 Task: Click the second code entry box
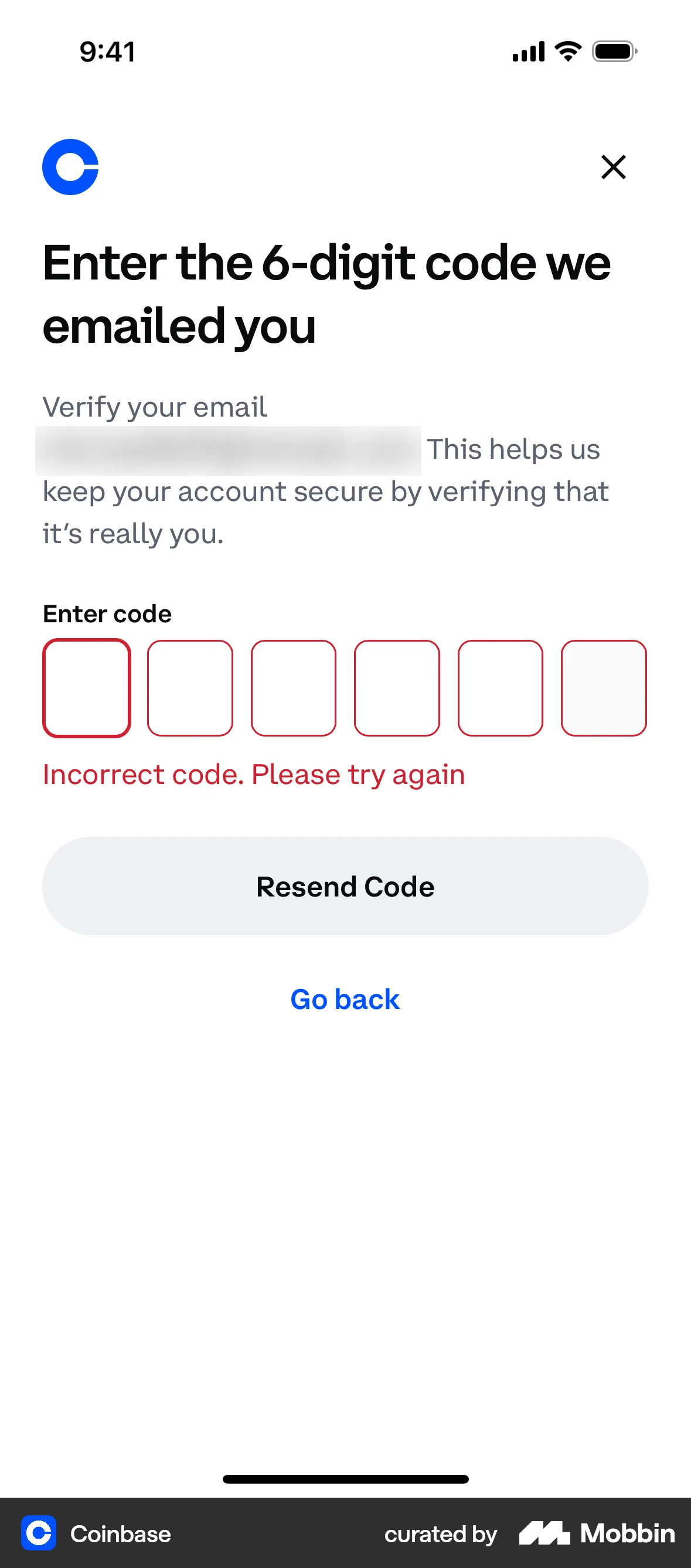pos(190,688)
